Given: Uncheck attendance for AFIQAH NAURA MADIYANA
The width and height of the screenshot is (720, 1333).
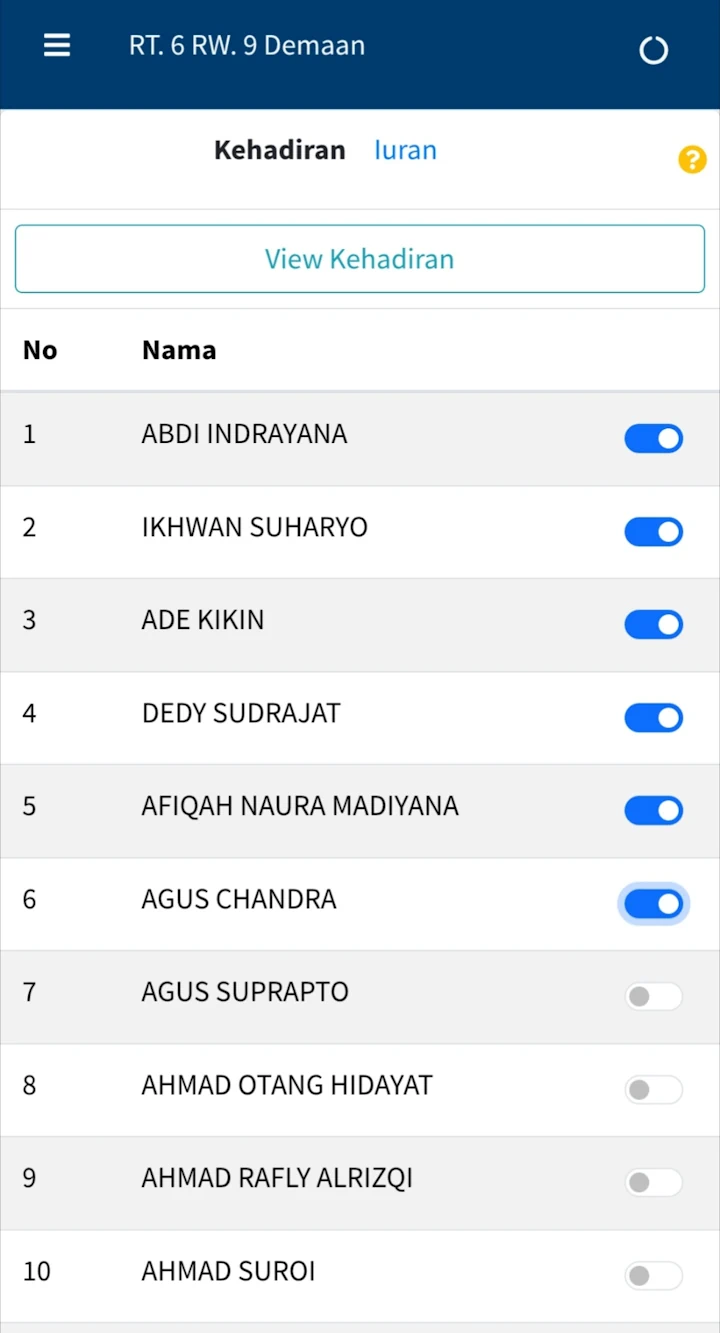Looking at the screenshot, I should (653, 810).
